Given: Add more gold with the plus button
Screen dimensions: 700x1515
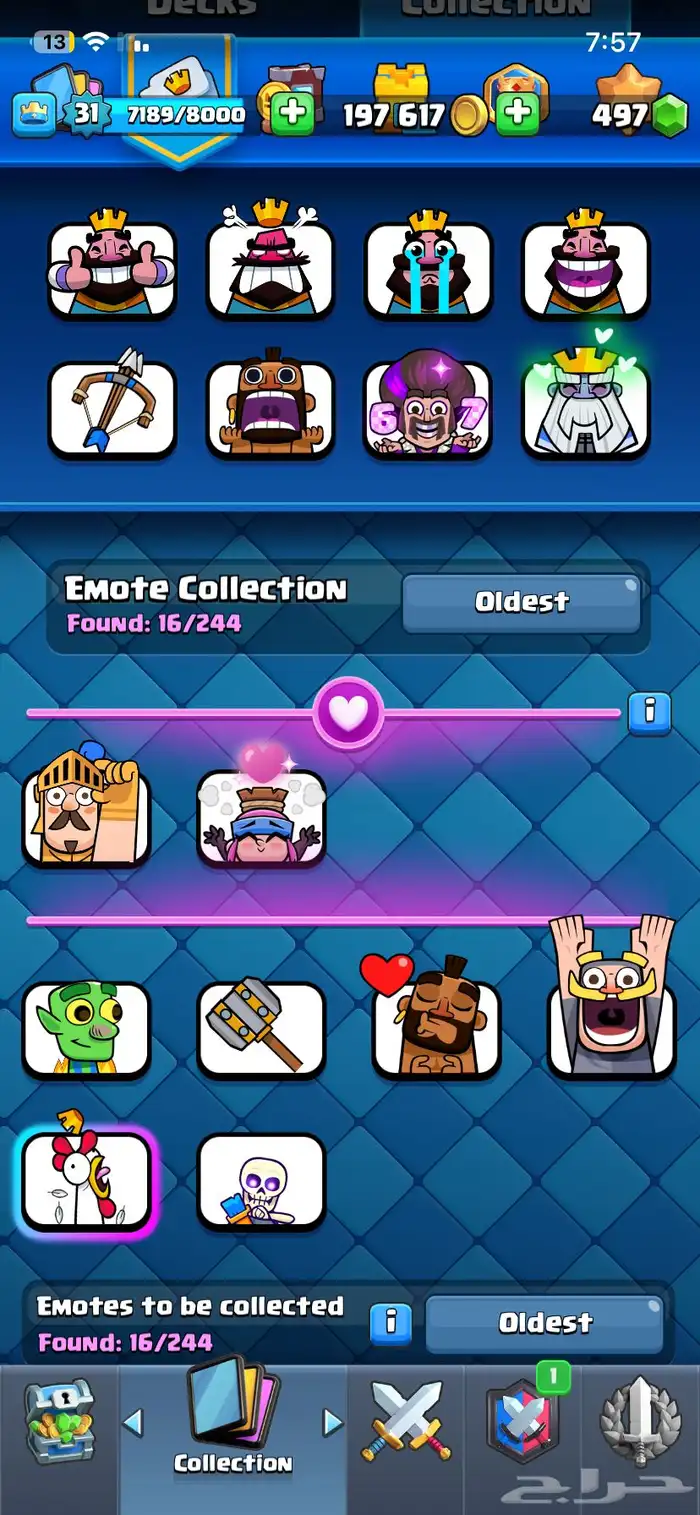Looking at the screenshot, I should pyautogui.click(x=292, y=114).
